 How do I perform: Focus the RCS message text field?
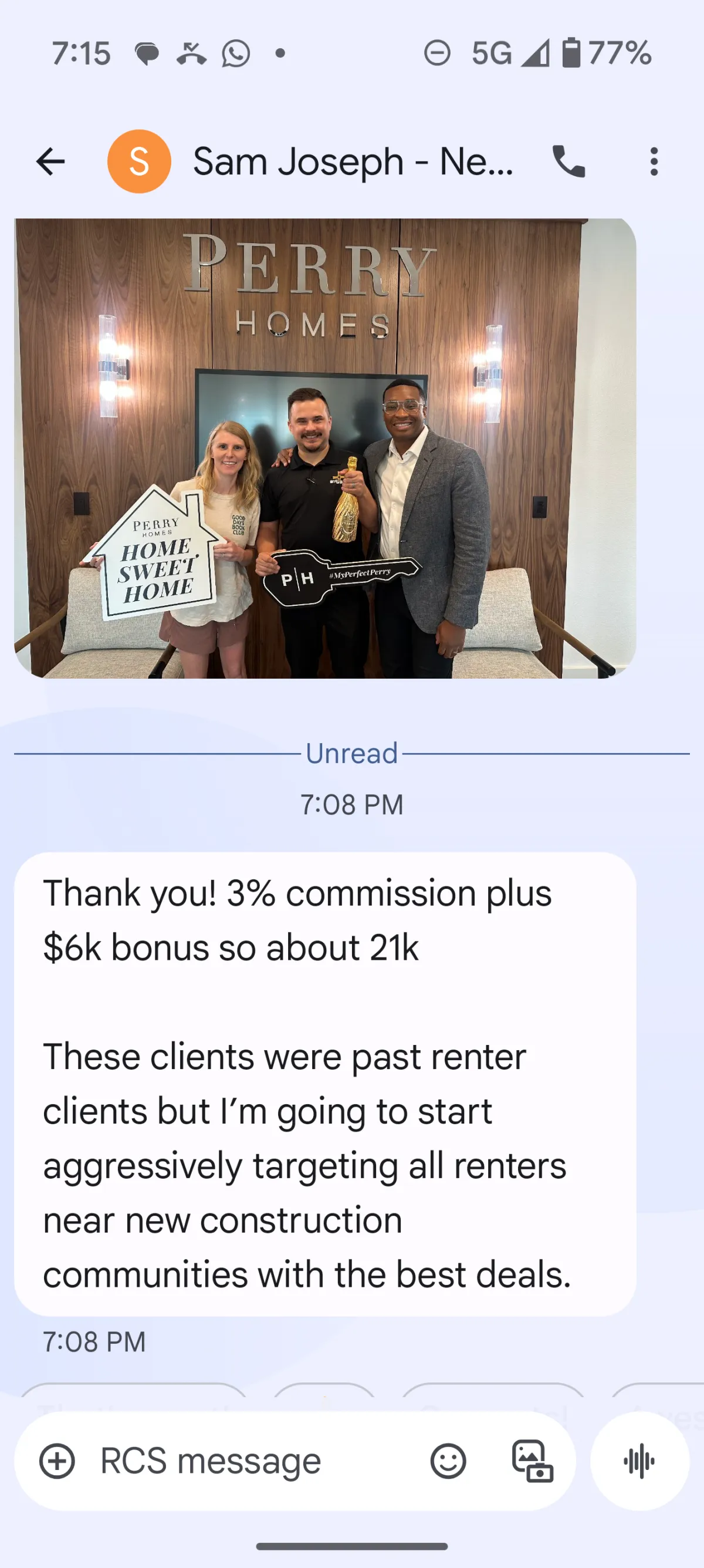[x=256, y=1461]
